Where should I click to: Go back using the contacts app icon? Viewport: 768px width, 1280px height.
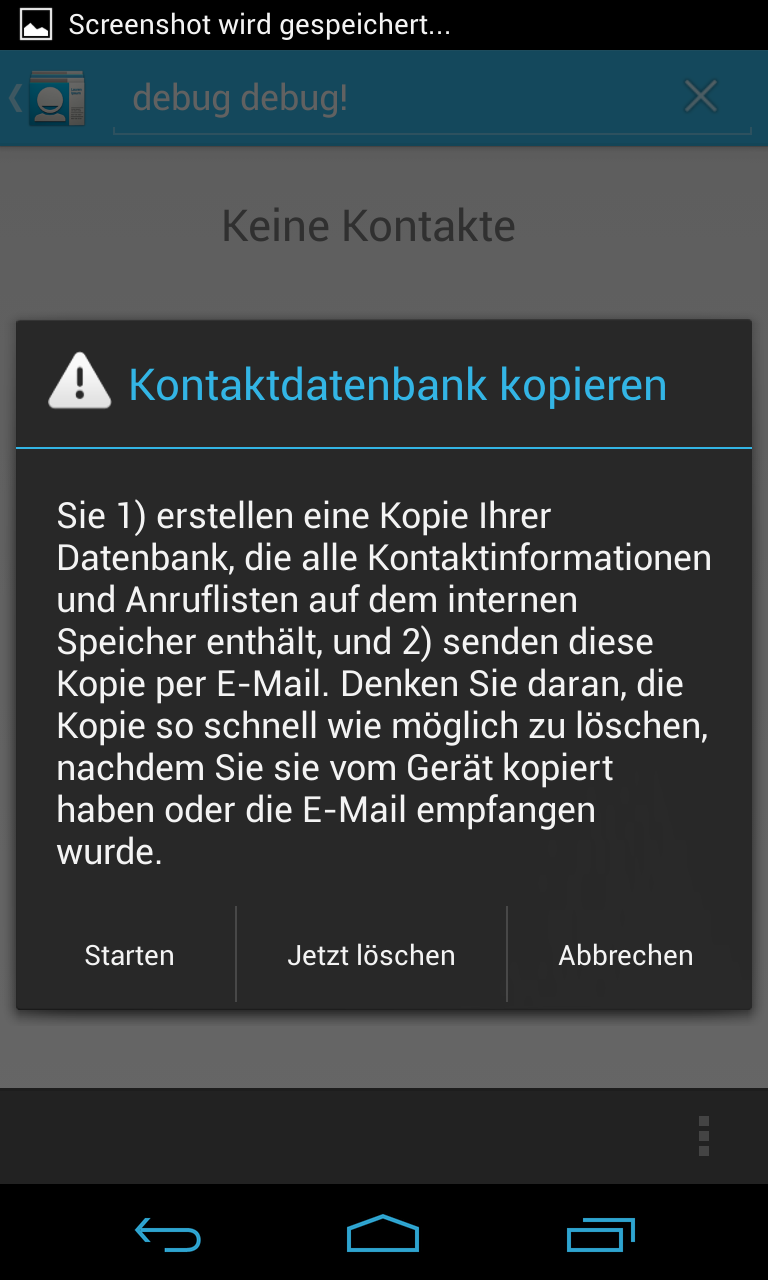[x=48, y=98]
